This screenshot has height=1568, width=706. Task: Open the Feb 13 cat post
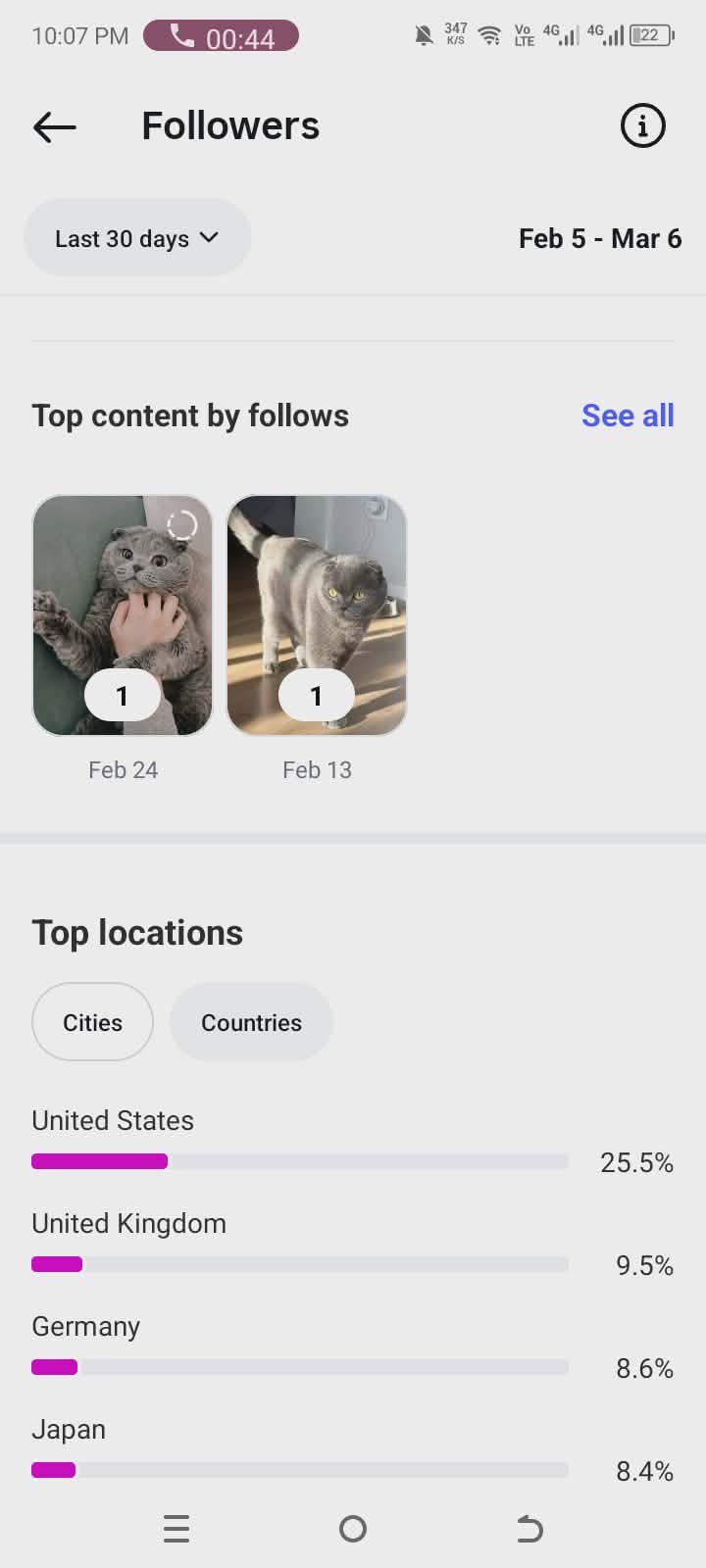click(317, 614)
